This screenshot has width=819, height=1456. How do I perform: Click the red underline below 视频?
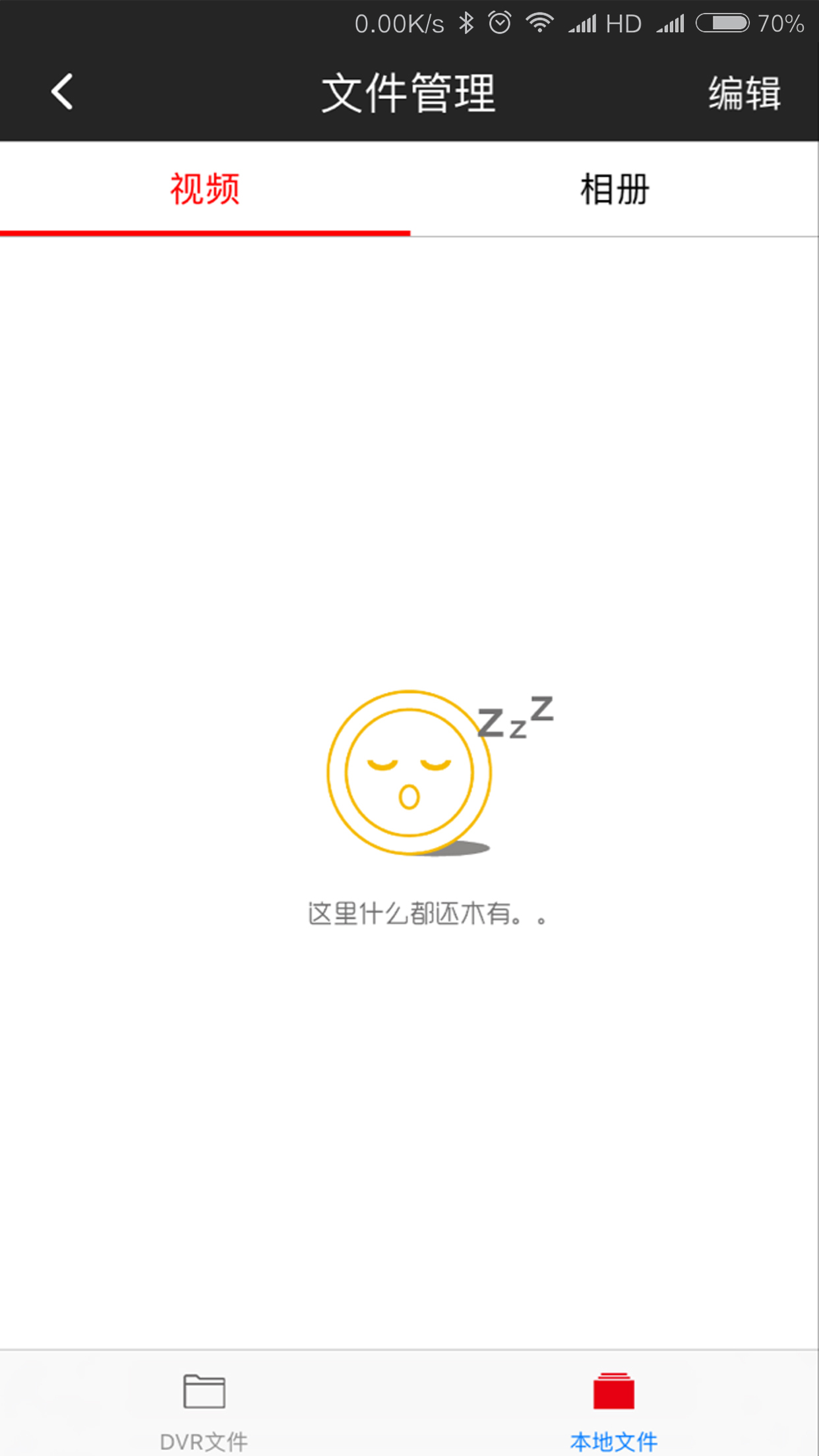coord(204,232)
